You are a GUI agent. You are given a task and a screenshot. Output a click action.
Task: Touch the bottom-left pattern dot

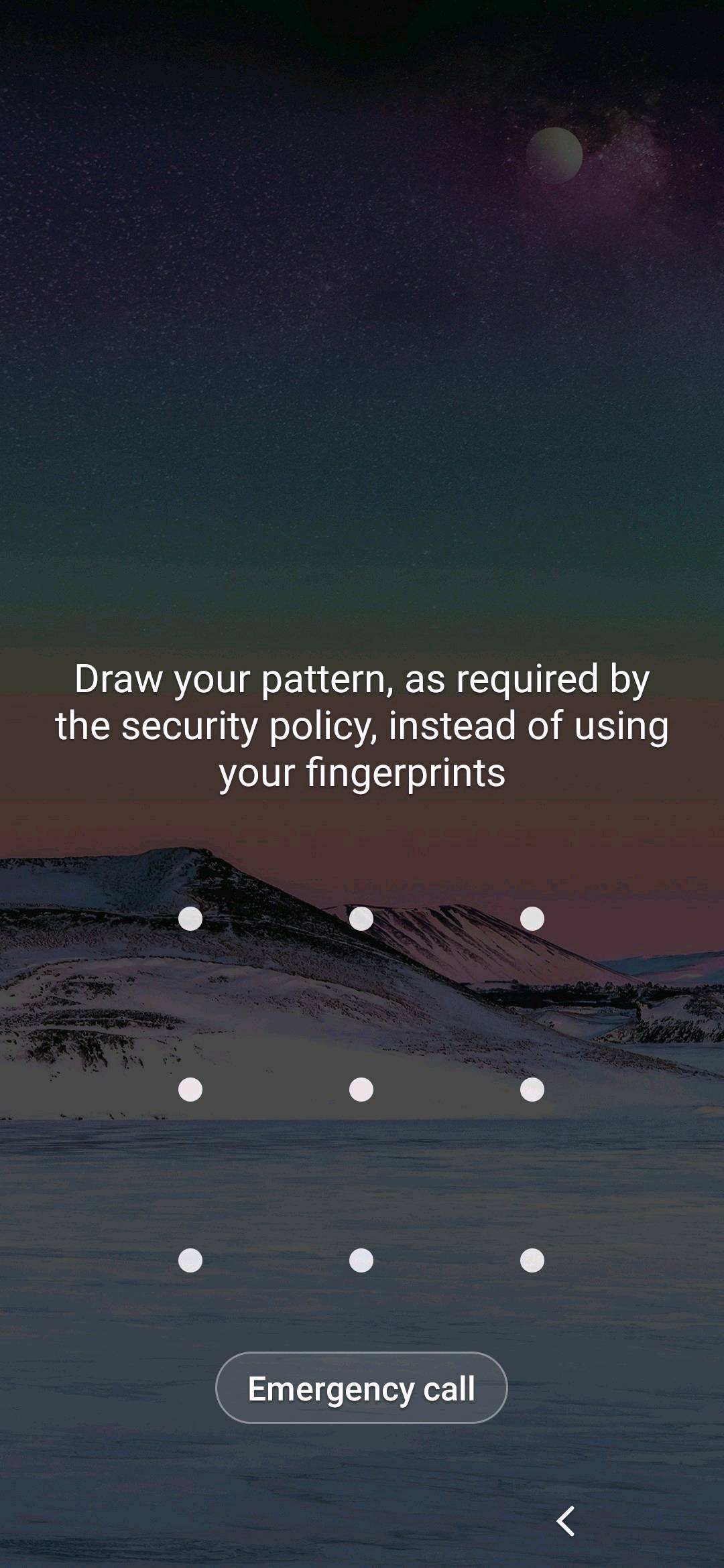point(190,1260)
